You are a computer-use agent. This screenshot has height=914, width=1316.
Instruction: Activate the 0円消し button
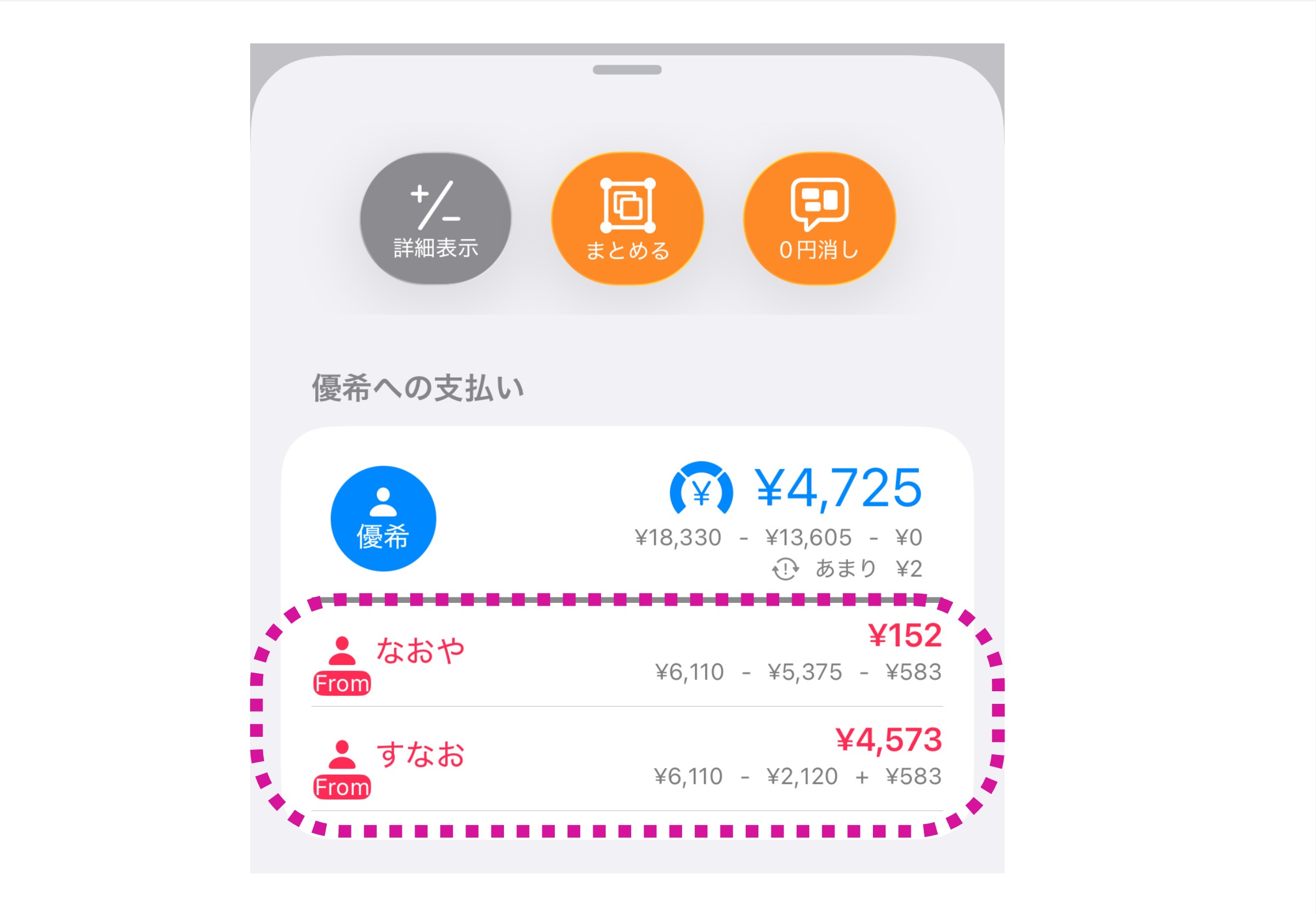pyautogui.click(x=819, y=218)
